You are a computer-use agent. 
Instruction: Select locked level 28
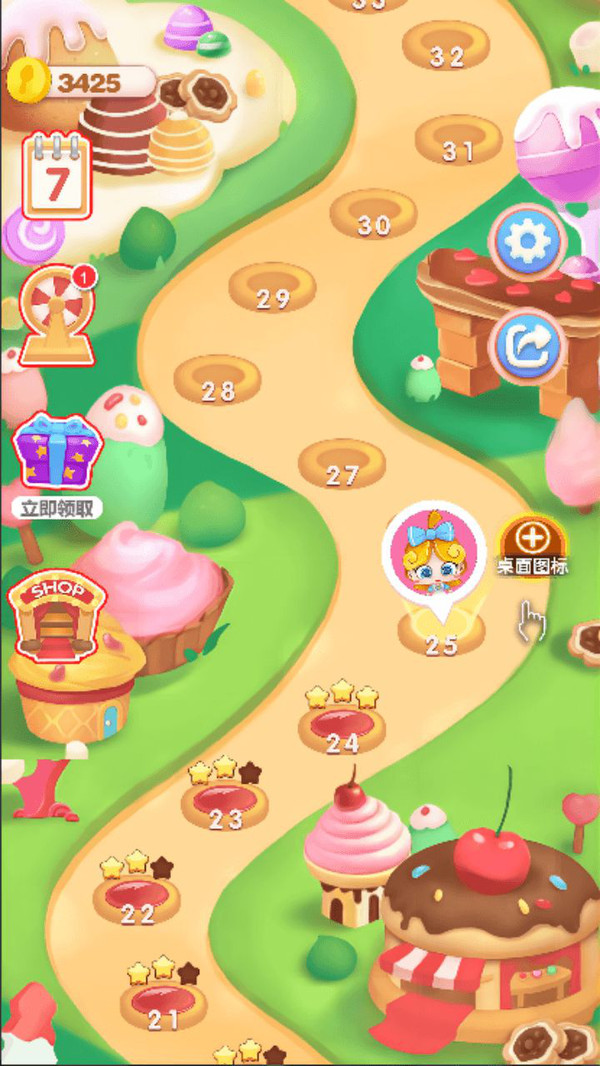[x=218, y=380]
